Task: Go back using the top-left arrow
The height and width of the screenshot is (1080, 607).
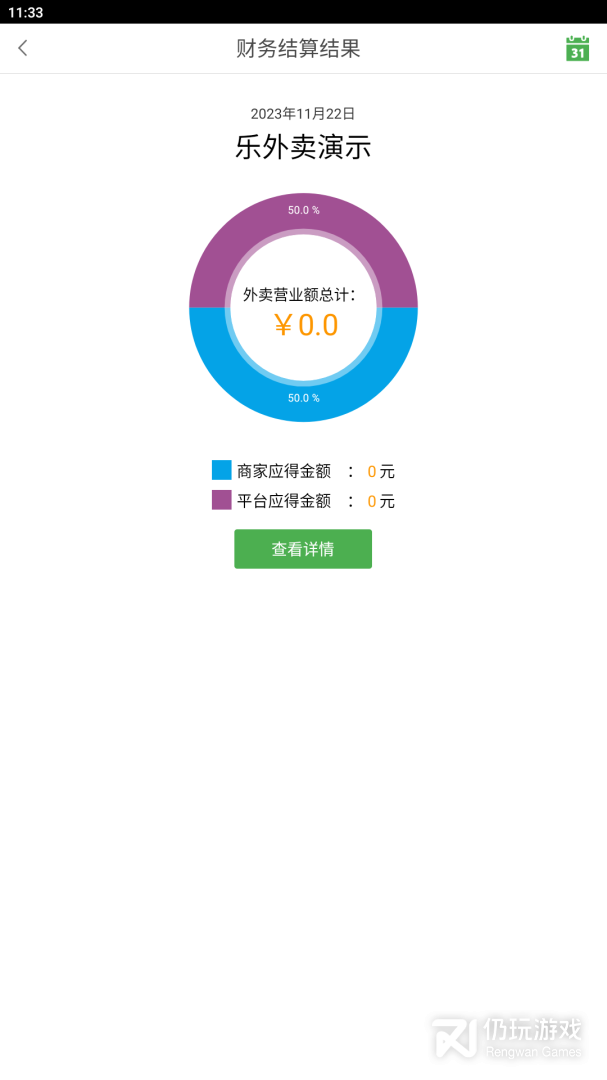Action: coord(23,48)
